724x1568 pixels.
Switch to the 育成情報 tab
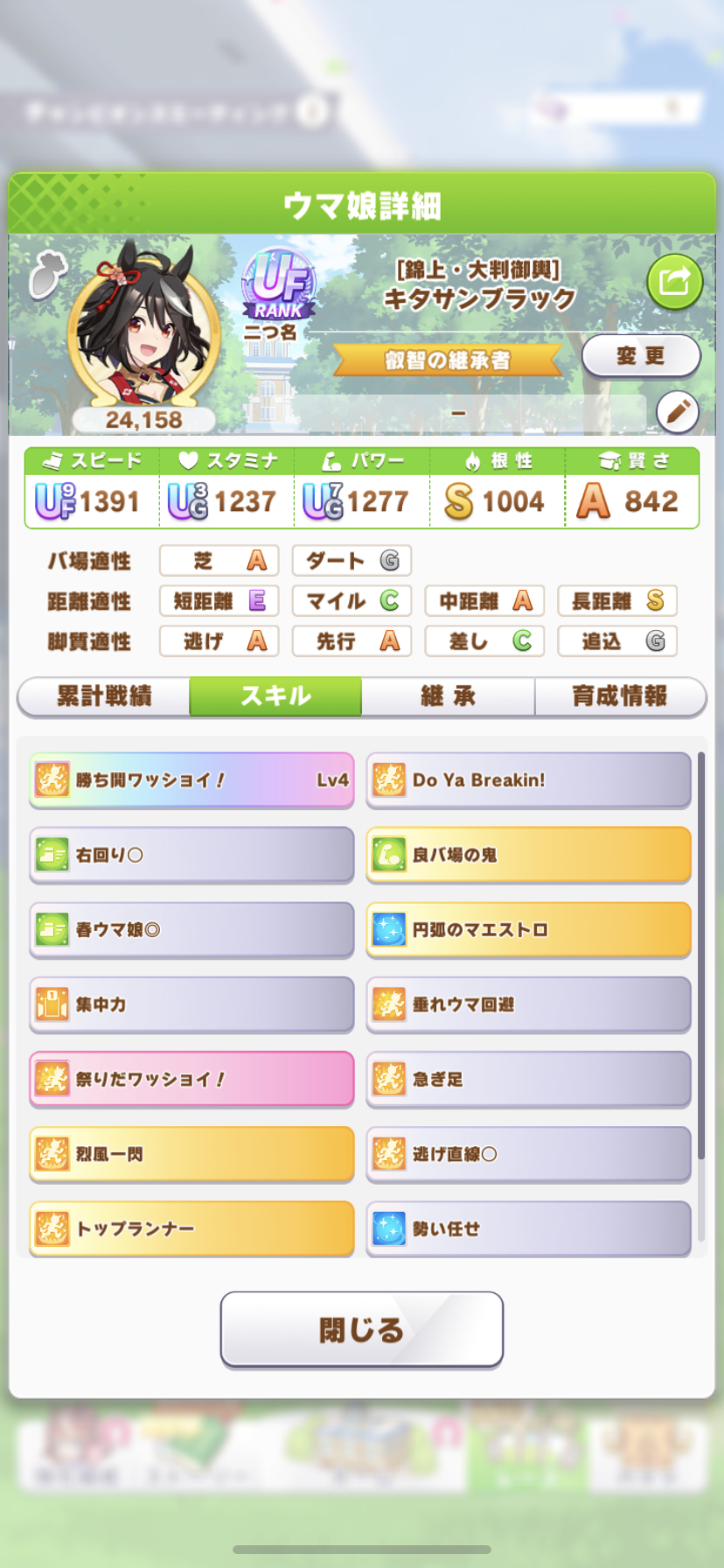pyautogui.click(x=619, y=696)
